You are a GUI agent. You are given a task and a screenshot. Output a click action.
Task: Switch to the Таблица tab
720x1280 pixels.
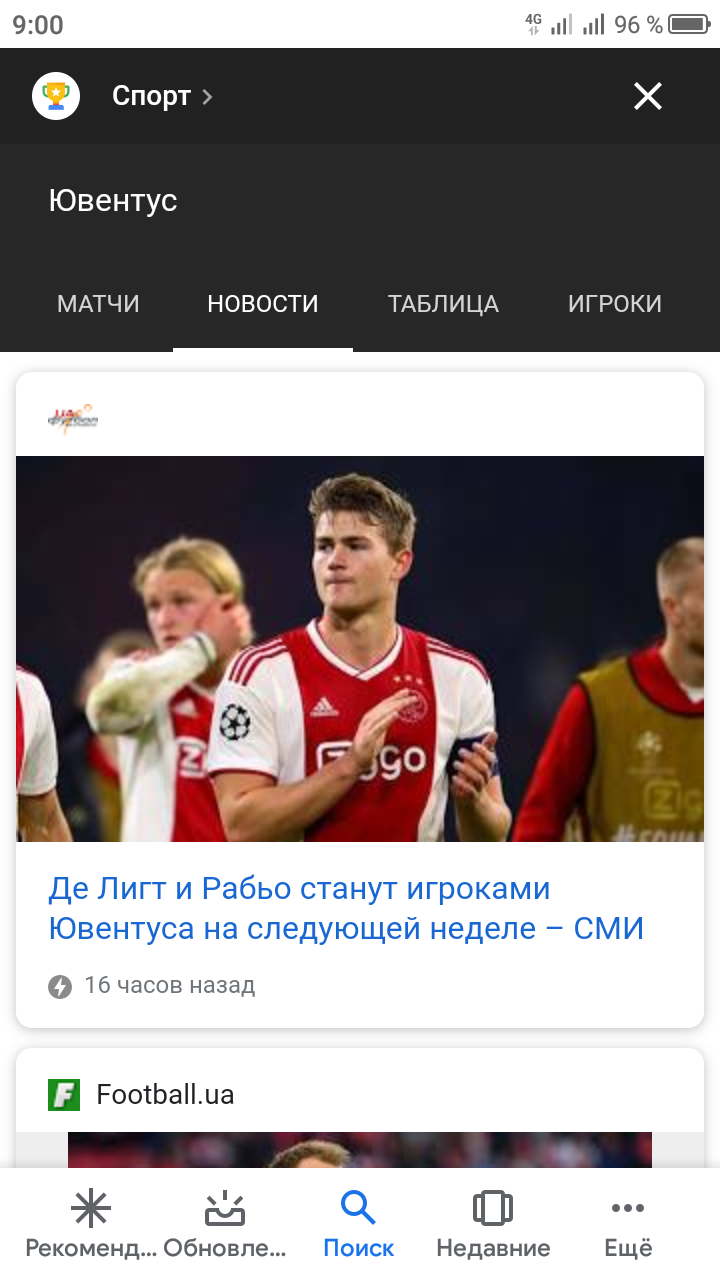[x=443, y=304]
